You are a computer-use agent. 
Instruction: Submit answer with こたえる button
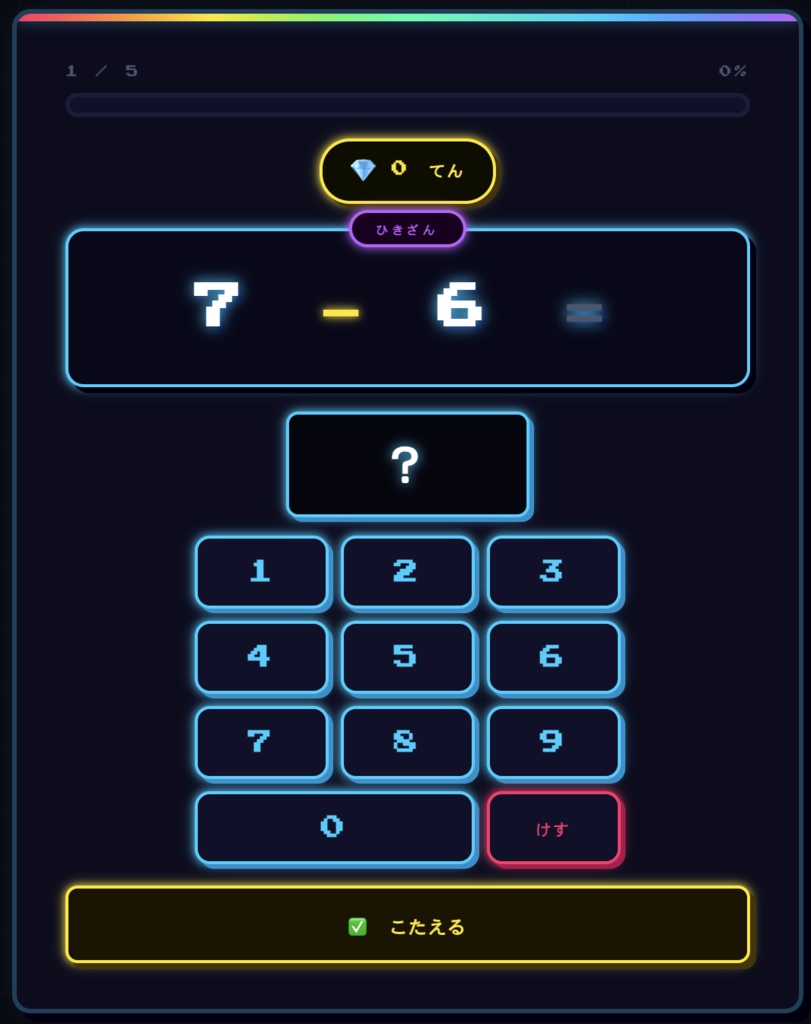coord(407,924)
